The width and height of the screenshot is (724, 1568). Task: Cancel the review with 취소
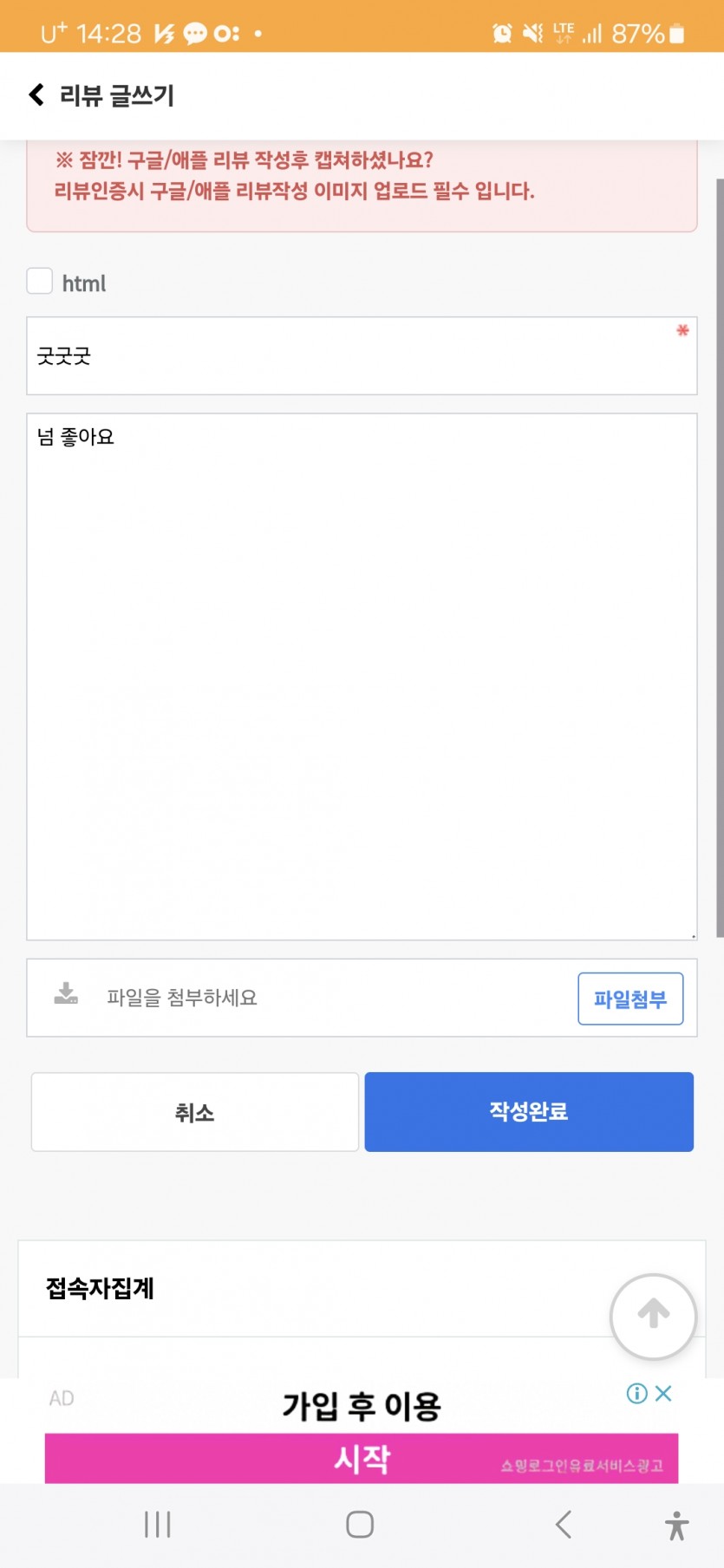[195, 1112]
